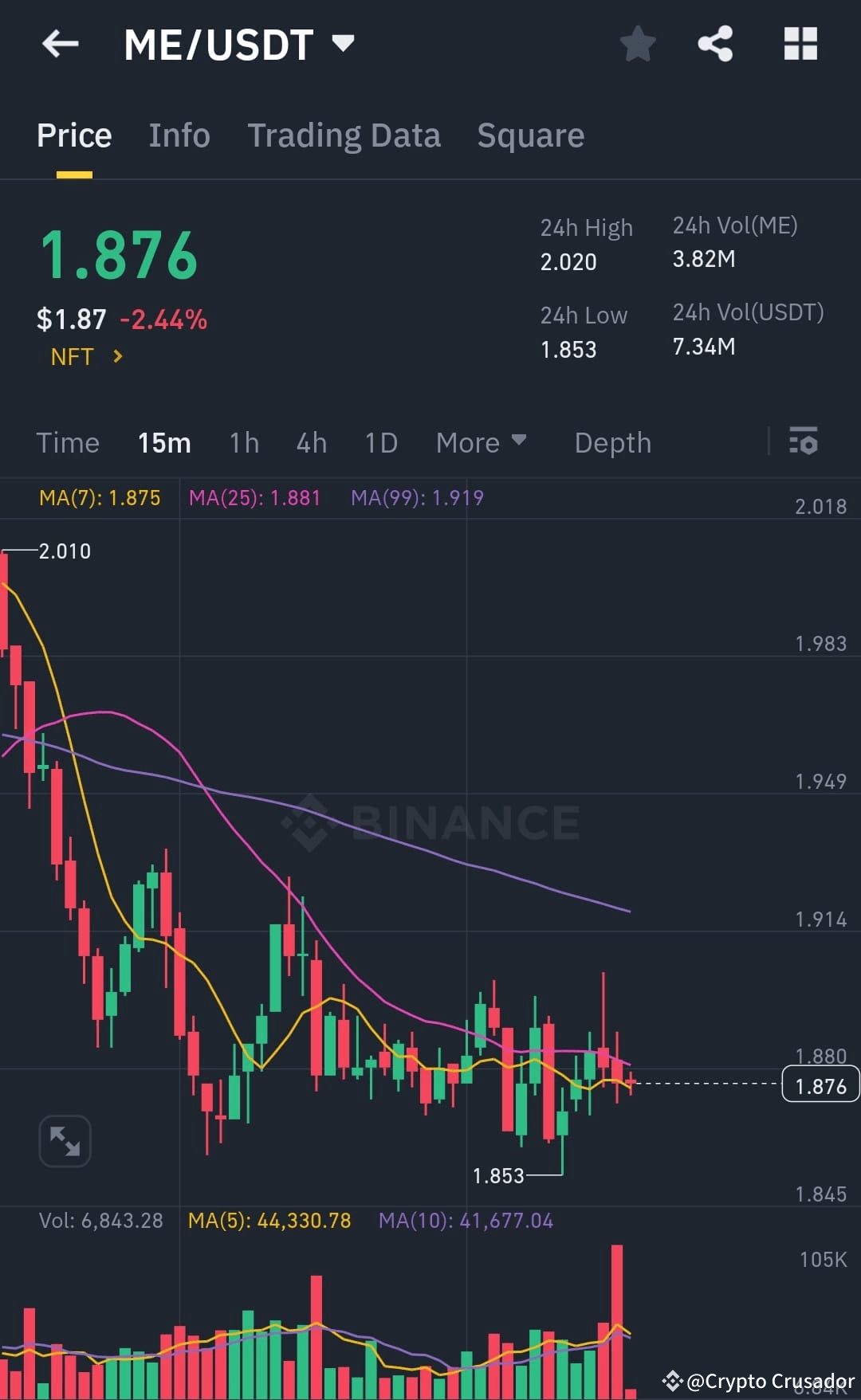
Task: Open the share options
Action: coord(715,44)
